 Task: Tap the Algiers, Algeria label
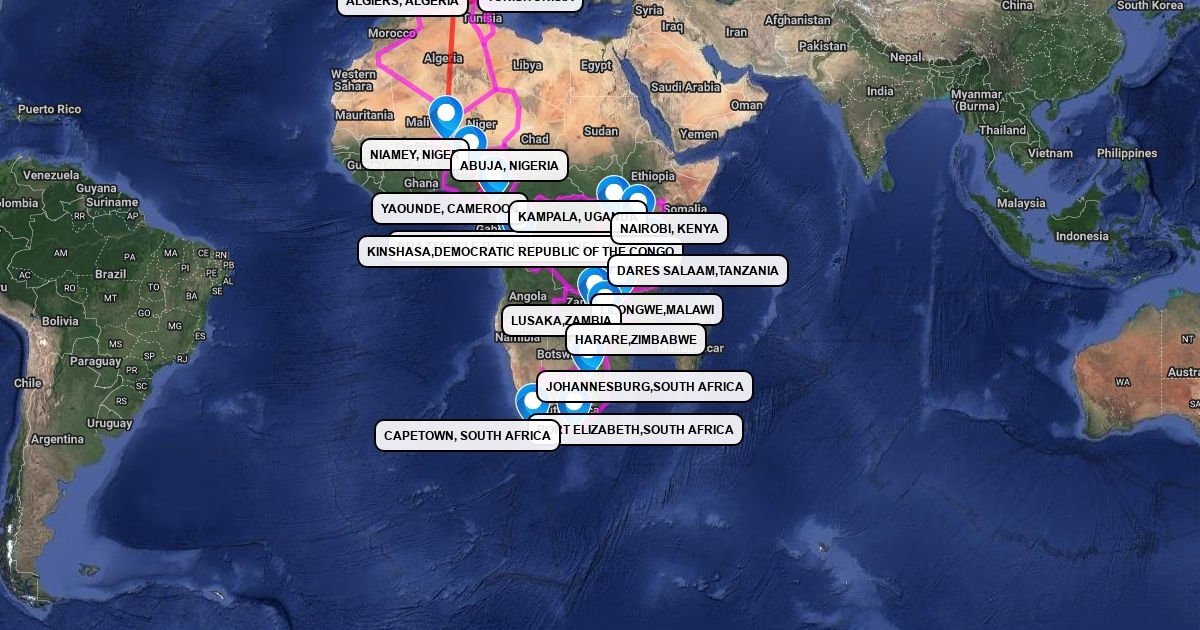(402, 4)
